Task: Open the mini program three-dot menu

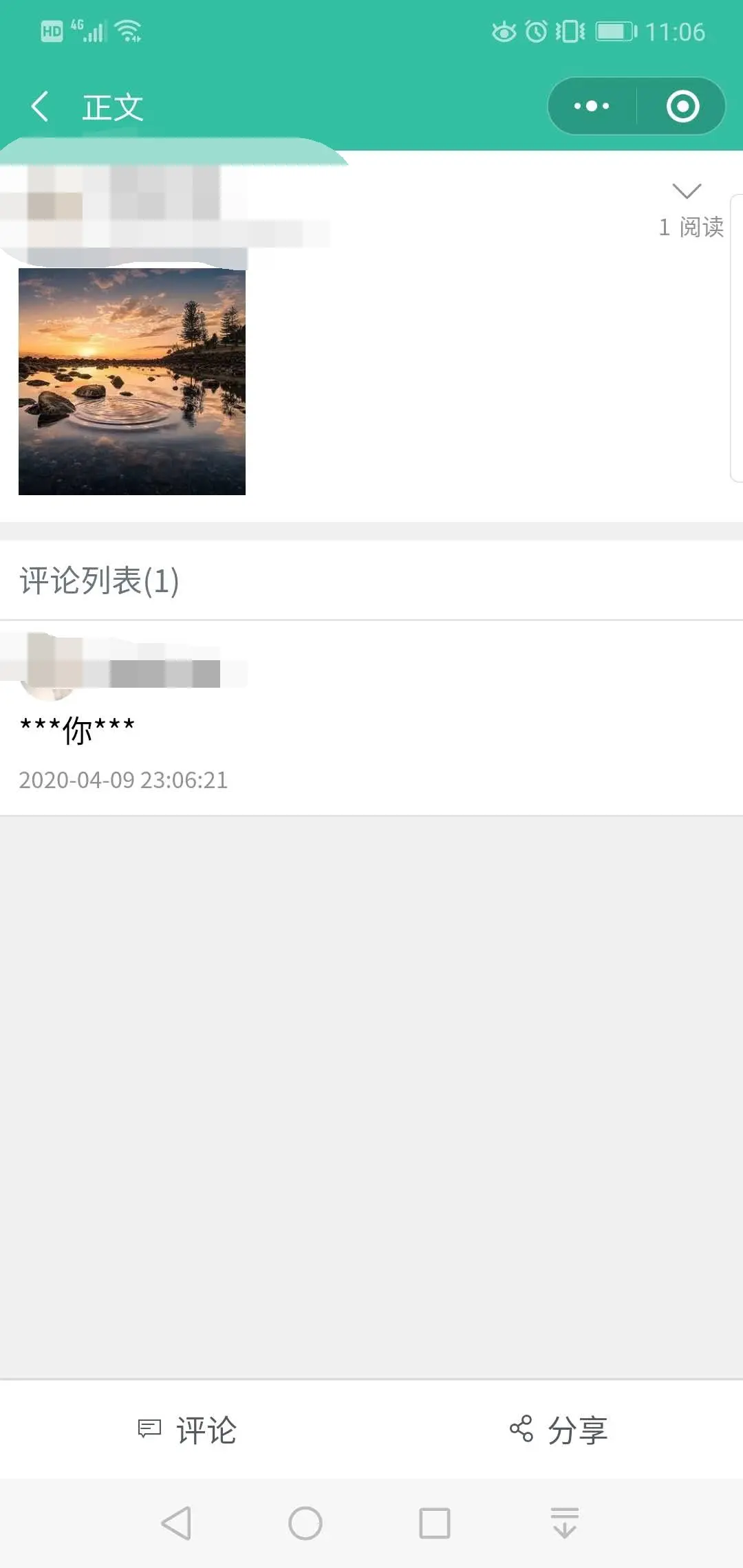Action: (x=592, y=106)
